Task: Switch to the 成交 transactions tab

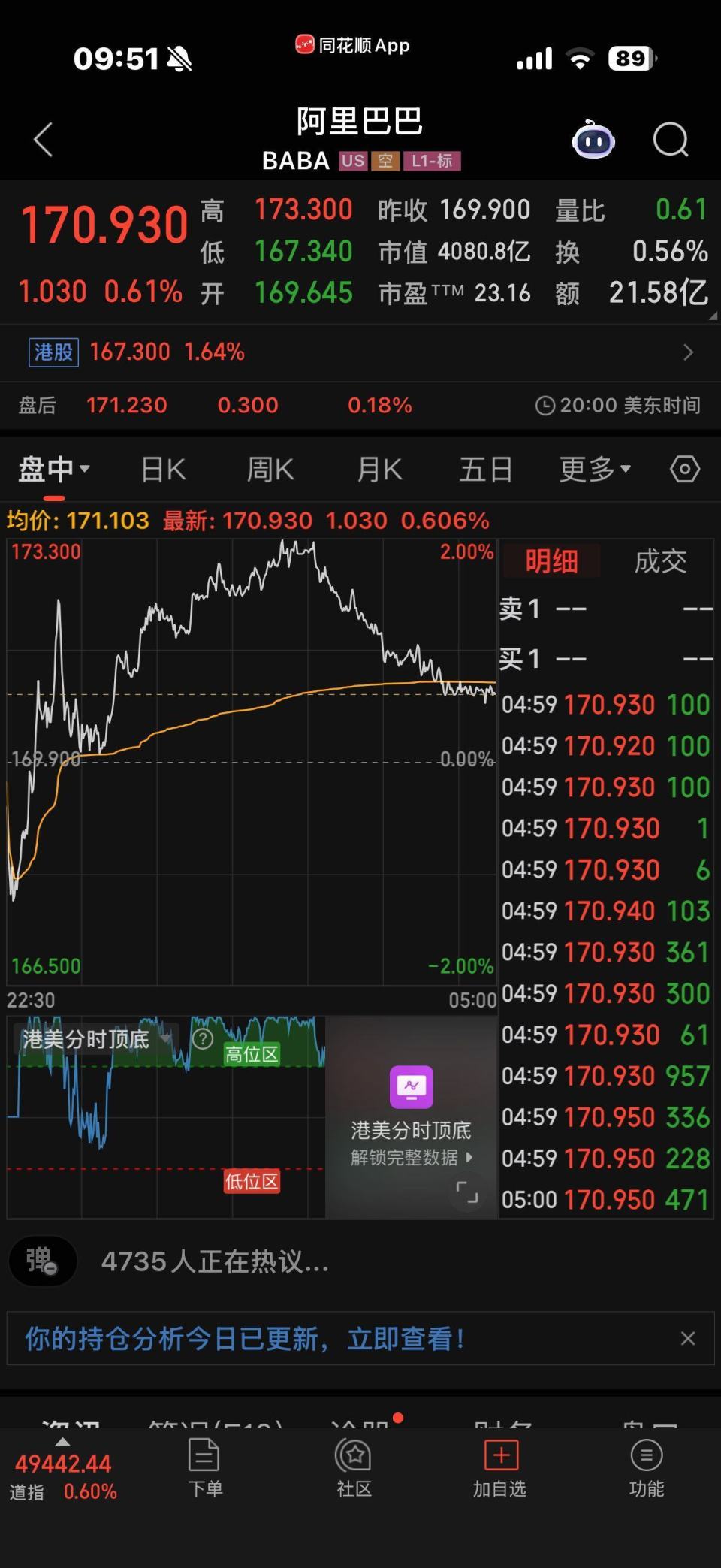Action: click(659, 561)
